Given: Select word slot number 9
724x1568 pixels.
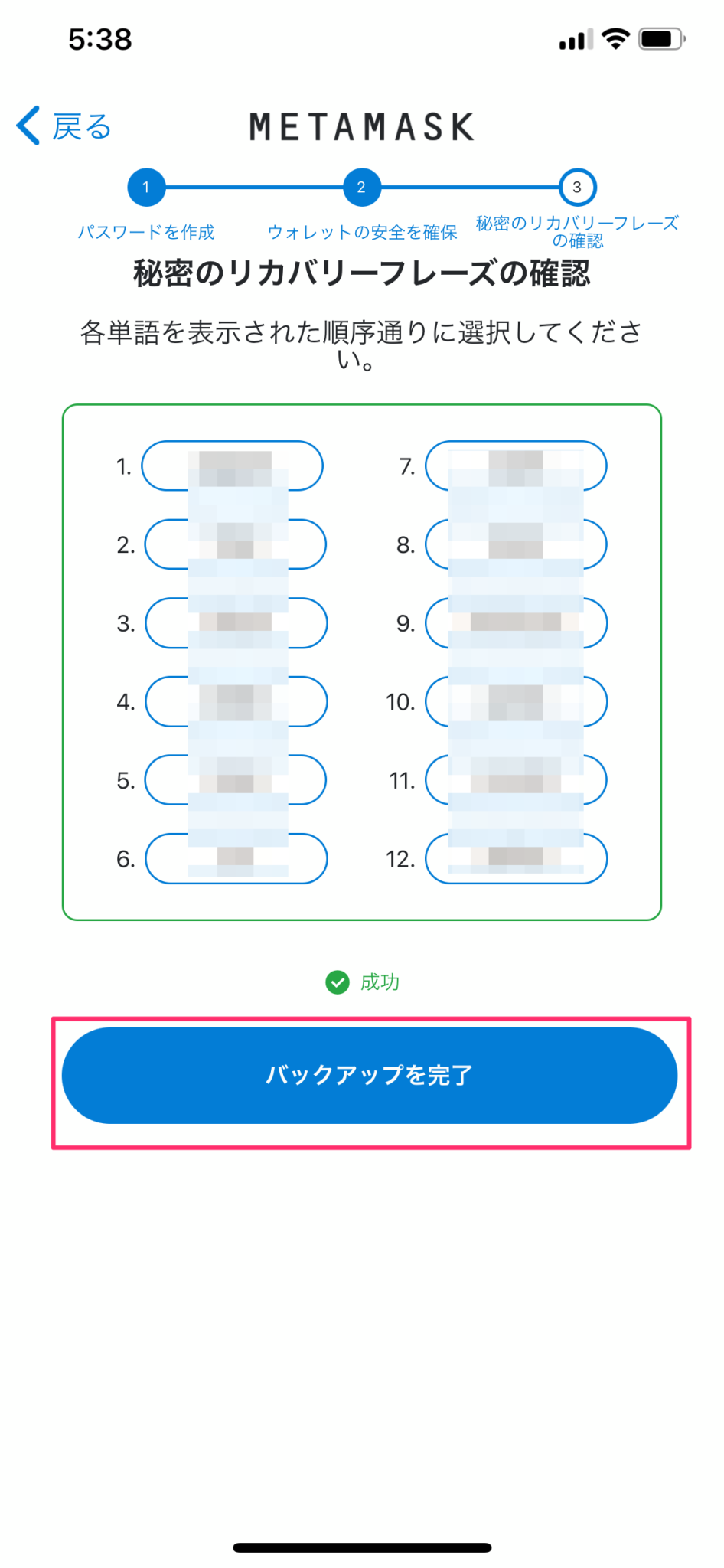Looking at the screenshot, I should 517,623.
